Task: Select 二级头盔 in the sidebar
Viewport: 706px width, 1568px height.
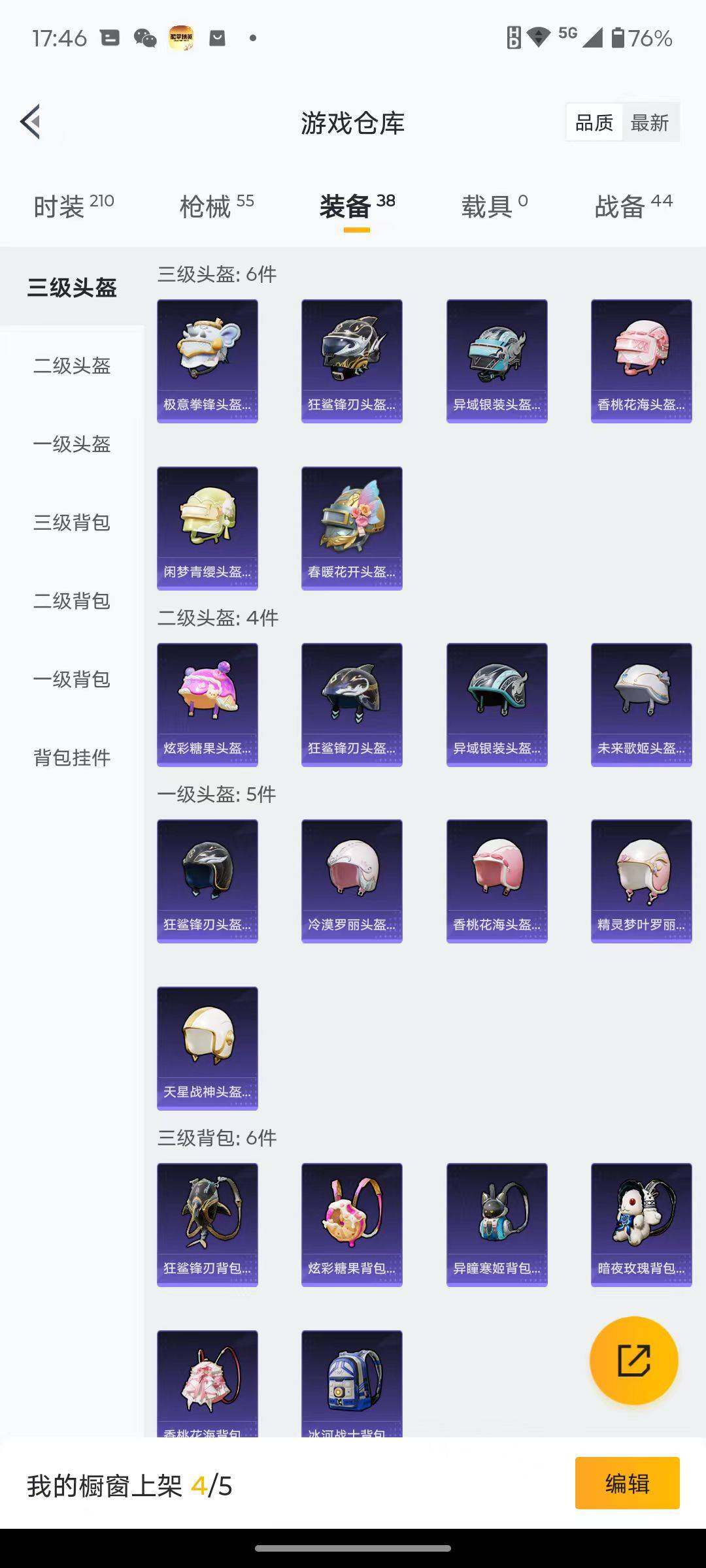Action: point(72,366)
